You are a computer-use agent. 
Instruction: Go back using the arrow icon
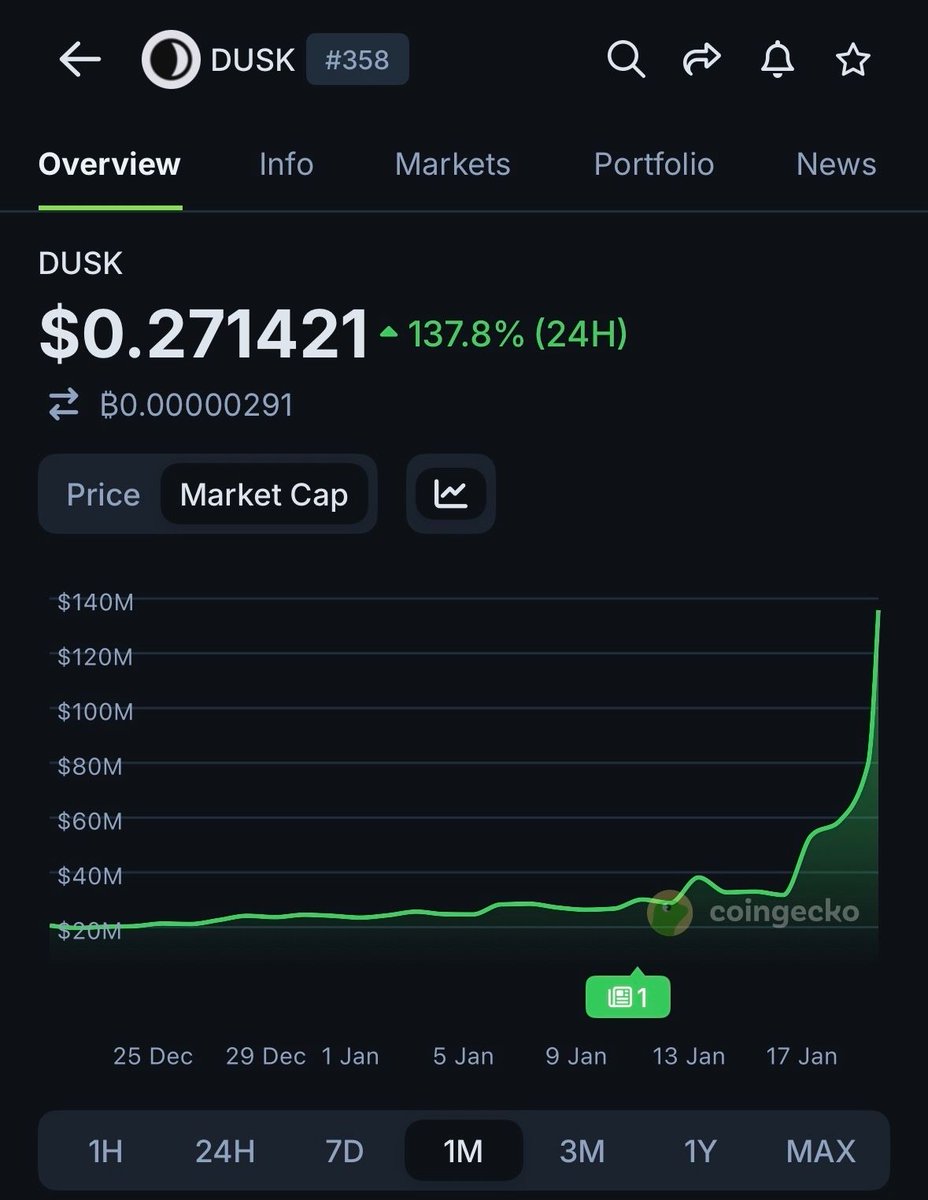tap(80, 61)
